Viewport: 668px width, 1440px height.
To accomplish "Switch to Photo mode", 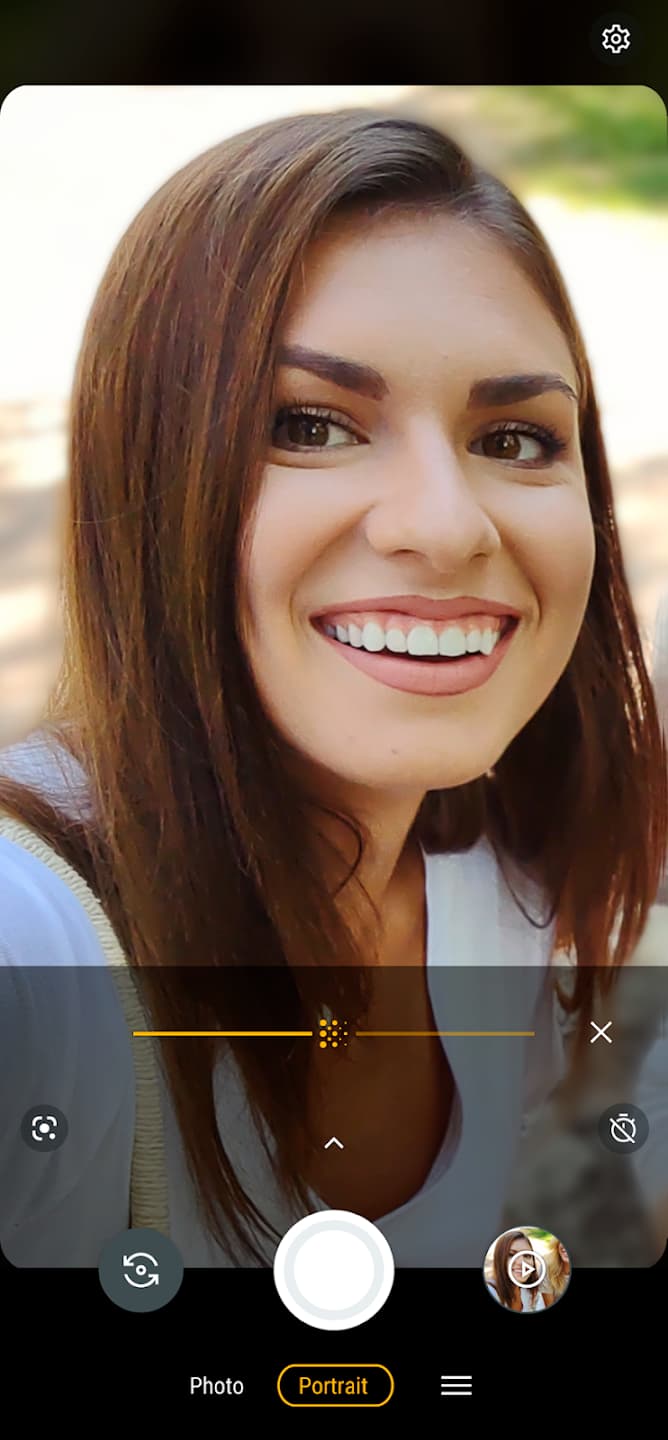I will coord(216,1386).
